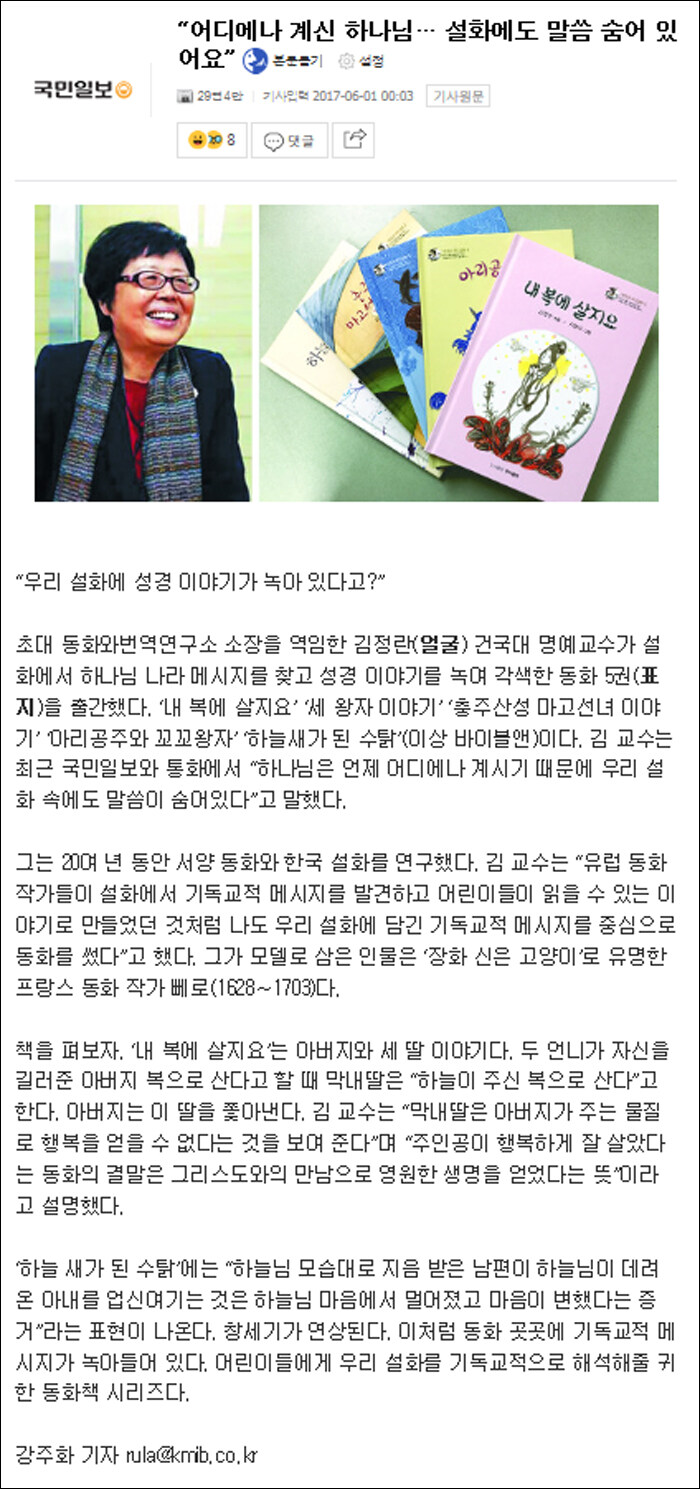The height and width of the screenshot is (1489, 700).
Task: Share this article
Action: pyautogui.click(x=354, y=140)
